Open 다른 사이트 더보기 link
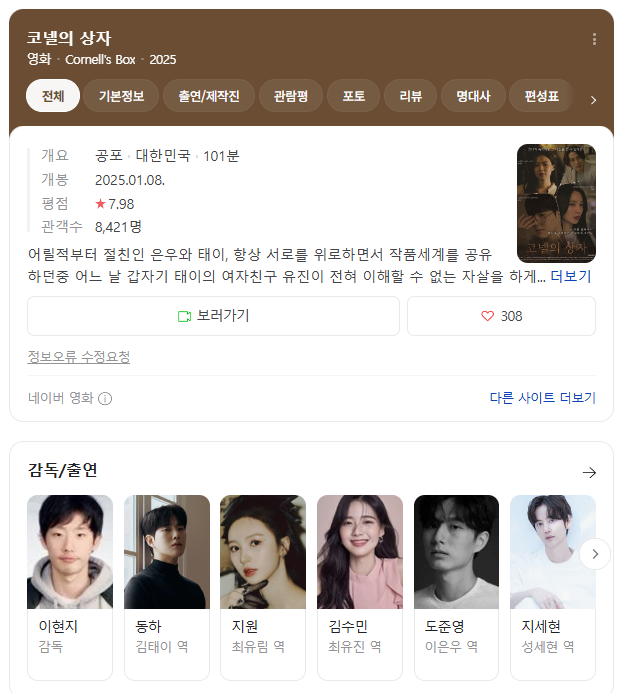This screenshot has height=693, width=625. pyautogui.click(x=542, y=398)
